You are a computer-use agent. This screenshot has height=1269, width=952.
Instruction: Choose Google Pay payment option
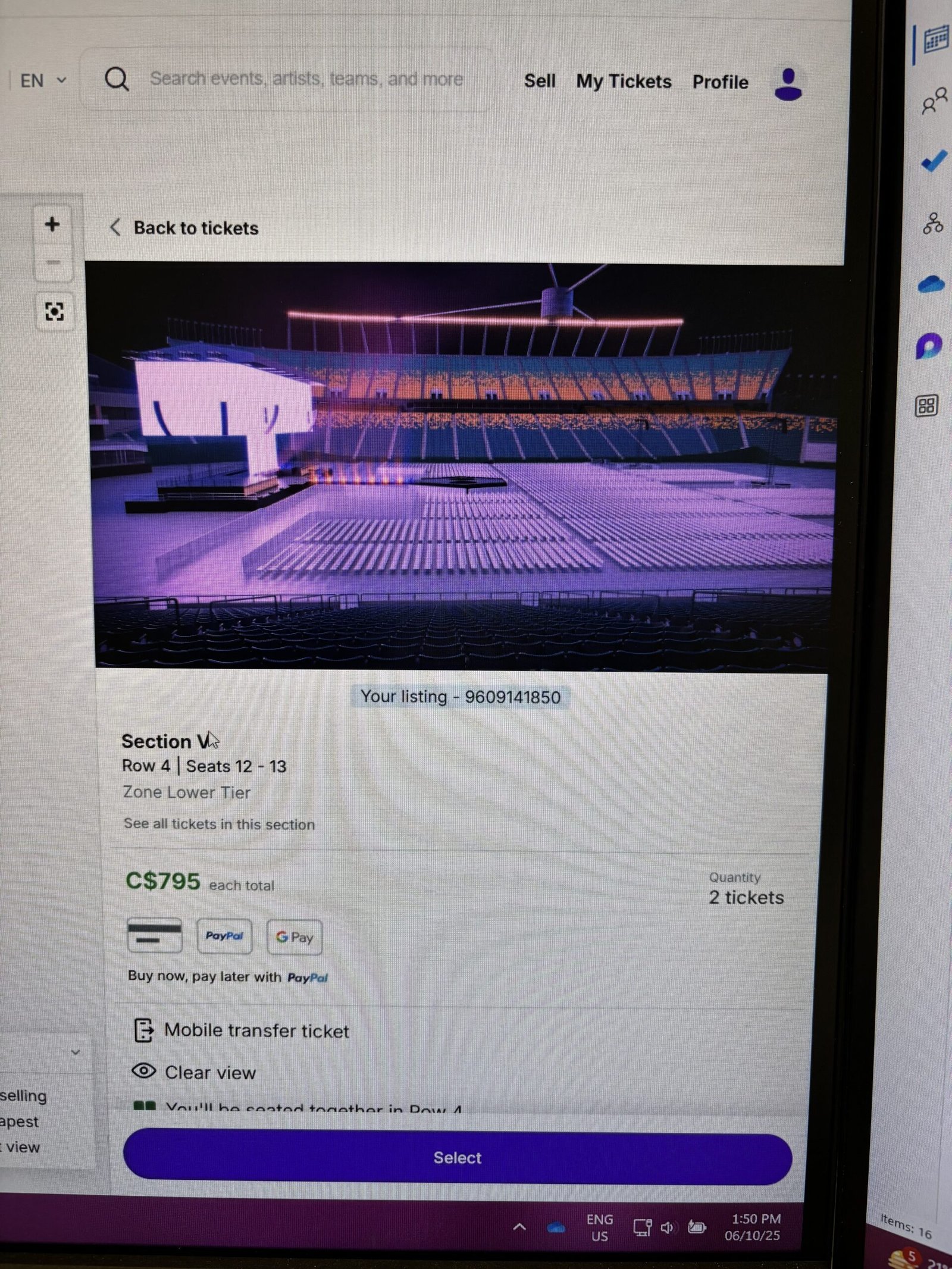click(294, 937)
